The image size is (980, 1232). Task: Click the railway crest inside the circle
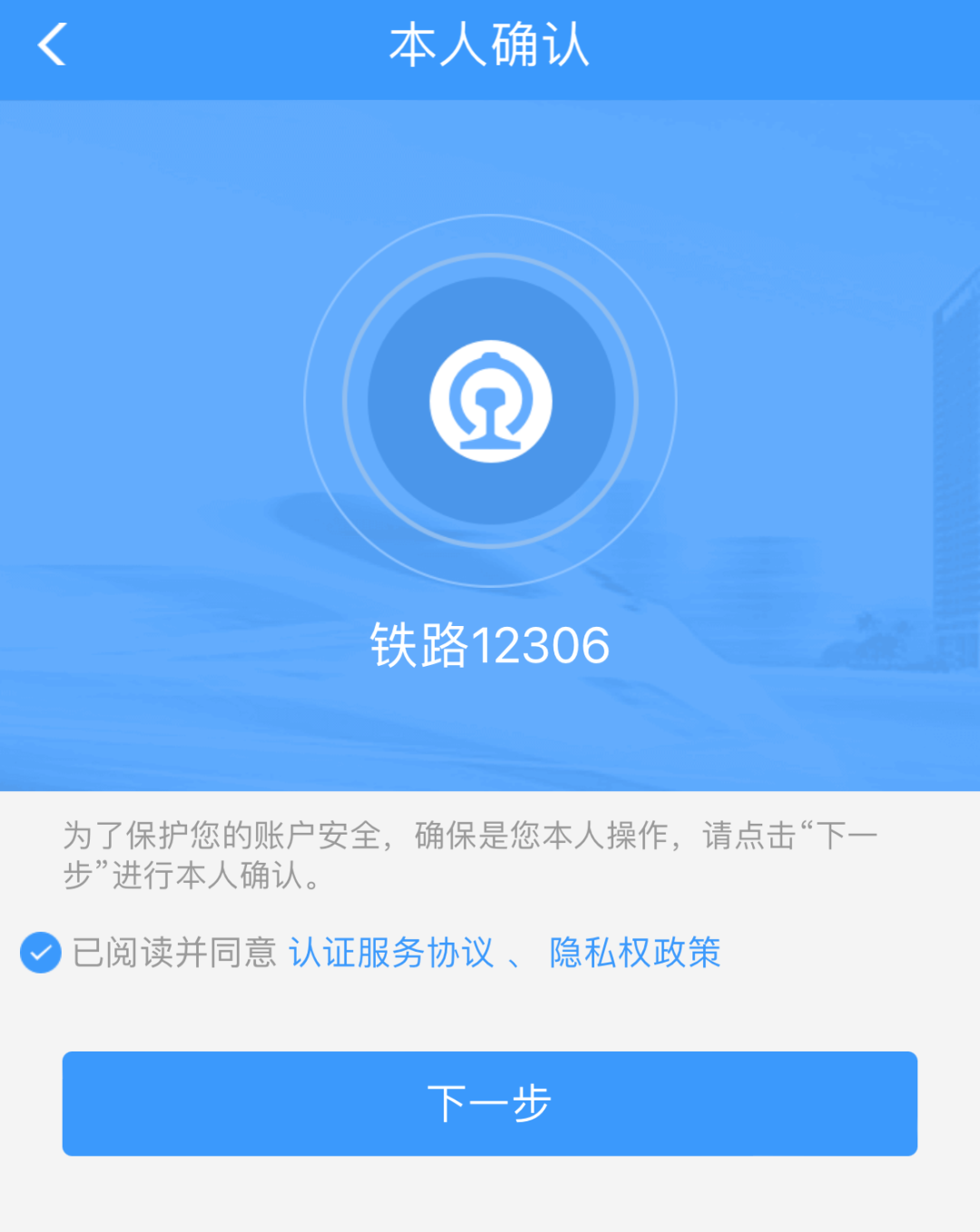click(490, 402)
